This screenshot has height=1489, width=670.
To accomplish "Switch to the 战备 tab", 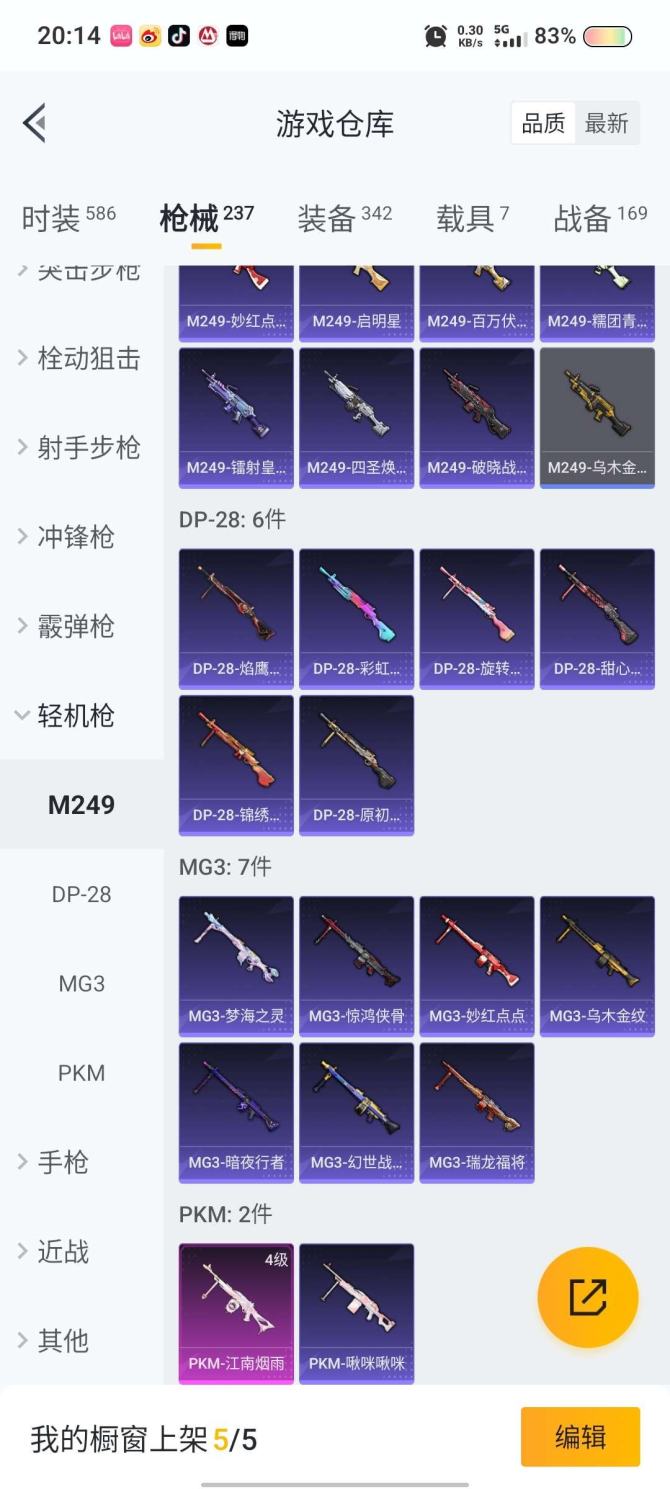I will 600,218.
